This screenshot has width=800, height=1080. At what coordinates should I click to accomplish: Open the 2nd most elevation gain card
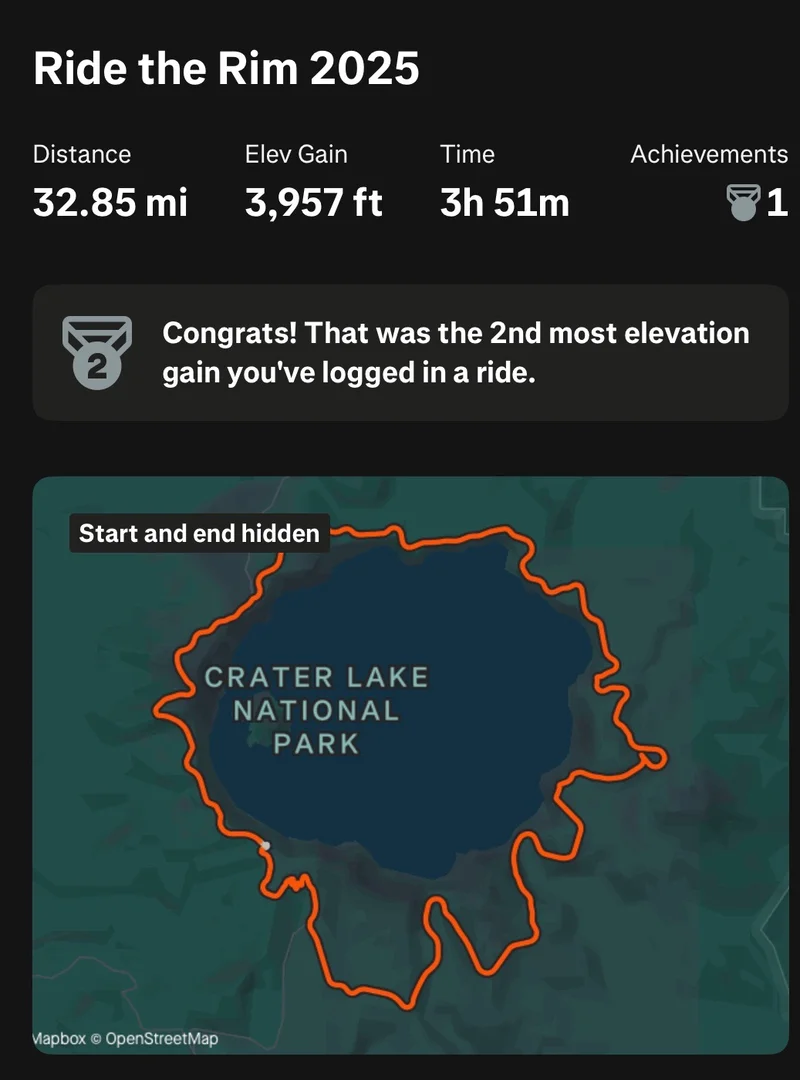click(x=410, y=352)
